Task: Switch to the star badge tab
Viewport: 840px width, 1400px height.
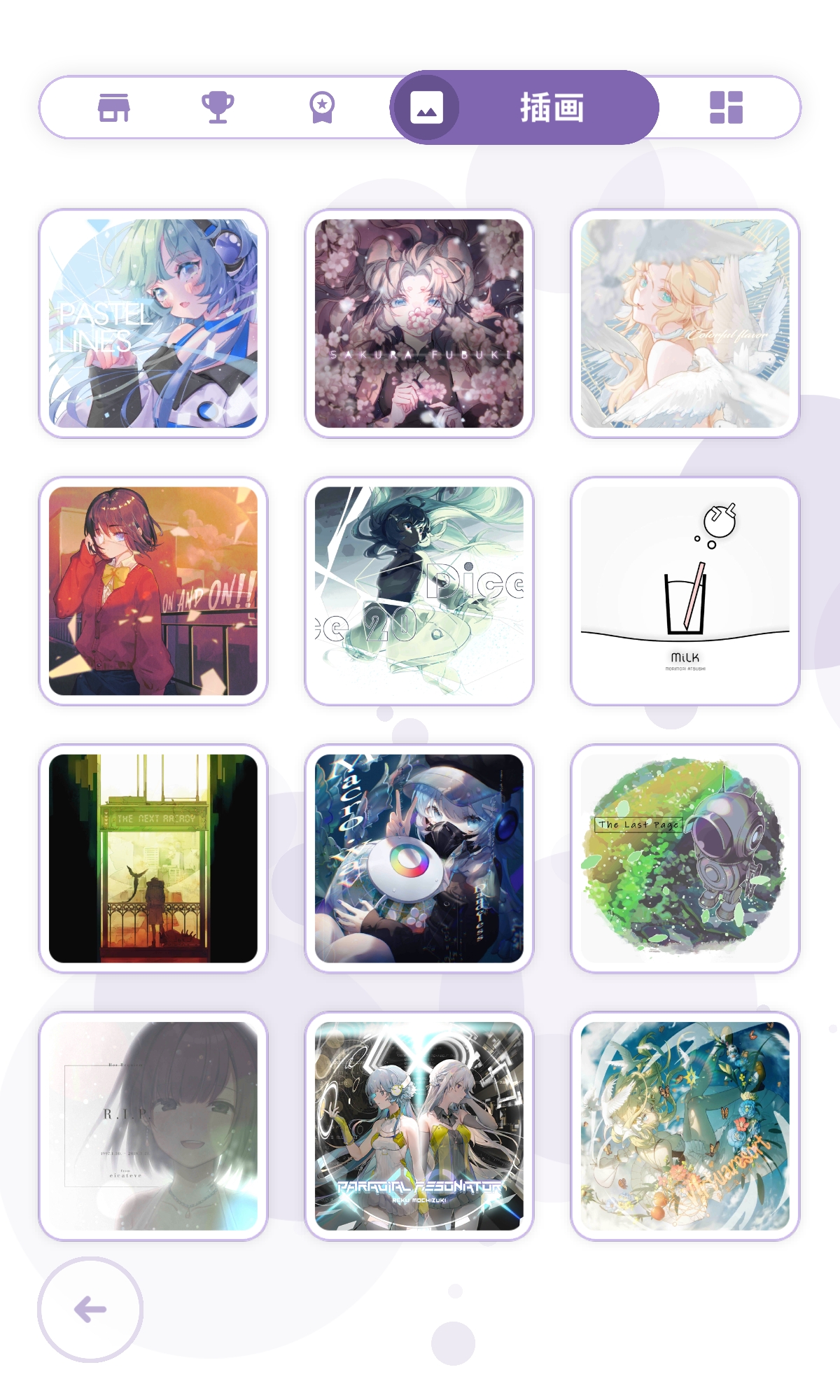Action: tap(322, 107)
